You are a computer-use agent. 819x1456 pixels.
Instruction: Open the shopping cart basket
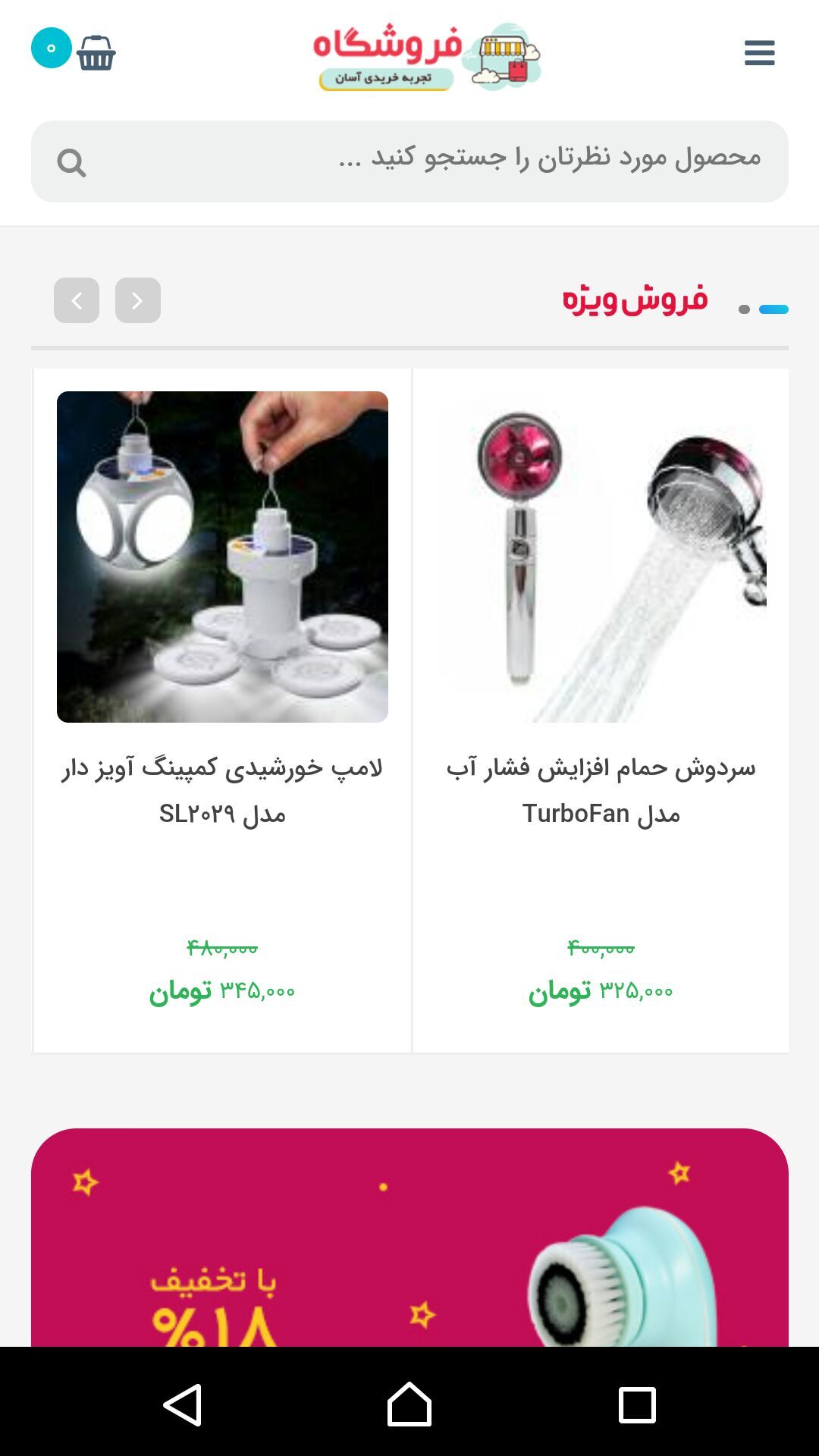[x=96, y=53]
